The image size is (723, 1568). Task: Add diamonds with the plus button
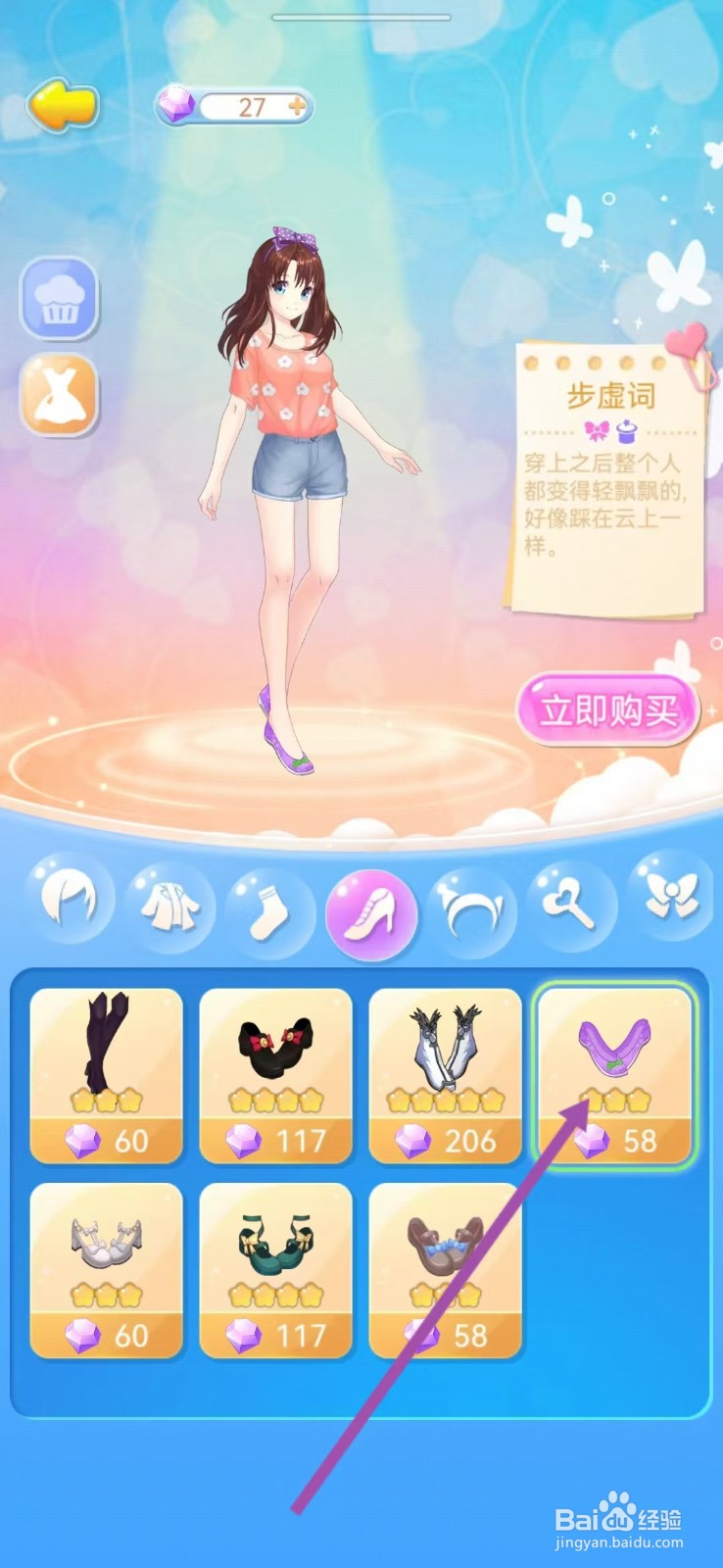point(297,108)
